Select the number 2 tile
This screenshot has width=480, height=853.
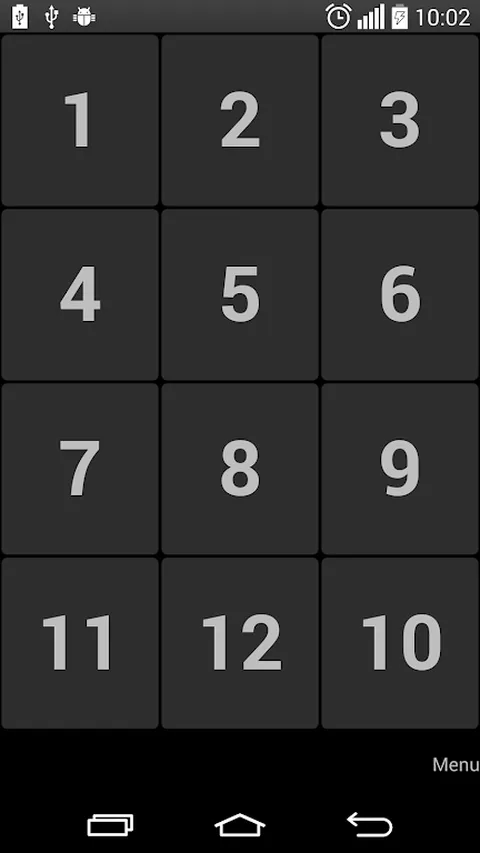(240, 120)
